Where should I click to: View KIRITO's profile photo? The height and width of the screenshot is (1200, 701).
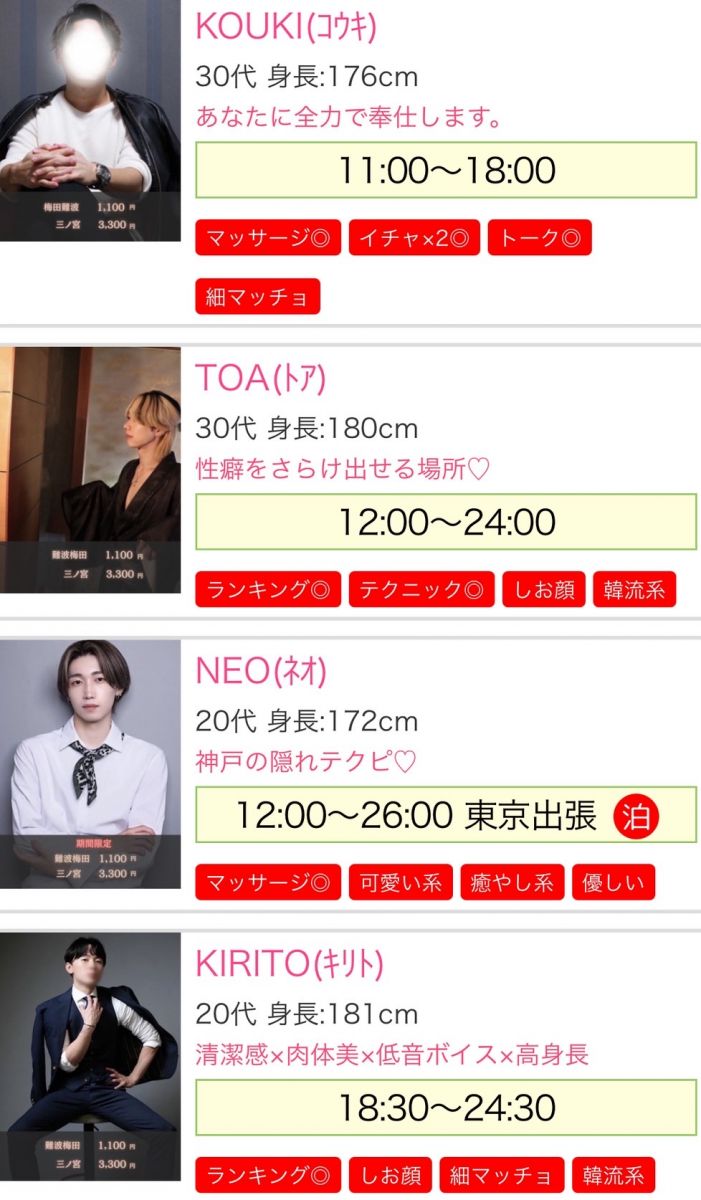(x=90, y=1057)
